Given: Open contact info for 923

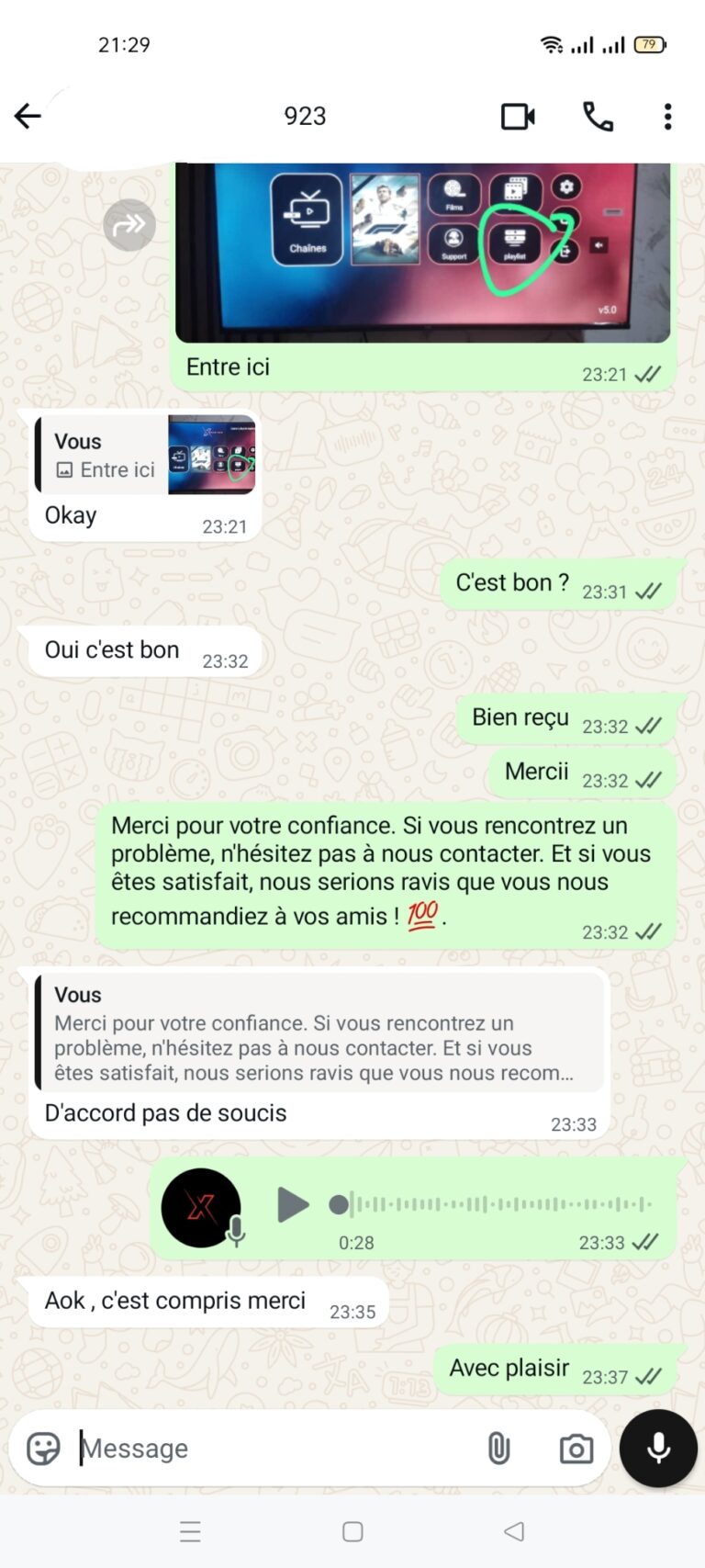Looking at the screenshot, I should 304,117.
